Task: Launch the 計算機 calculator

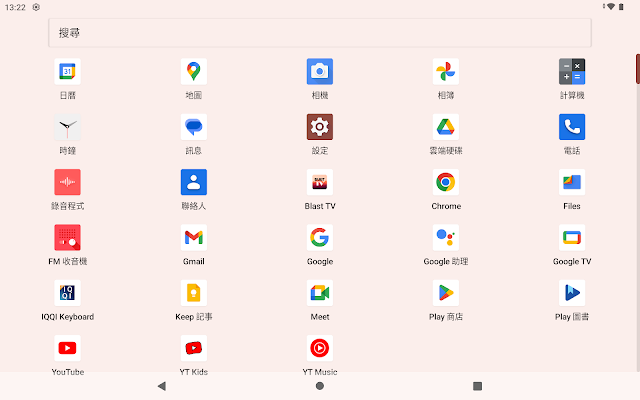Action: (x=572, y=72)
